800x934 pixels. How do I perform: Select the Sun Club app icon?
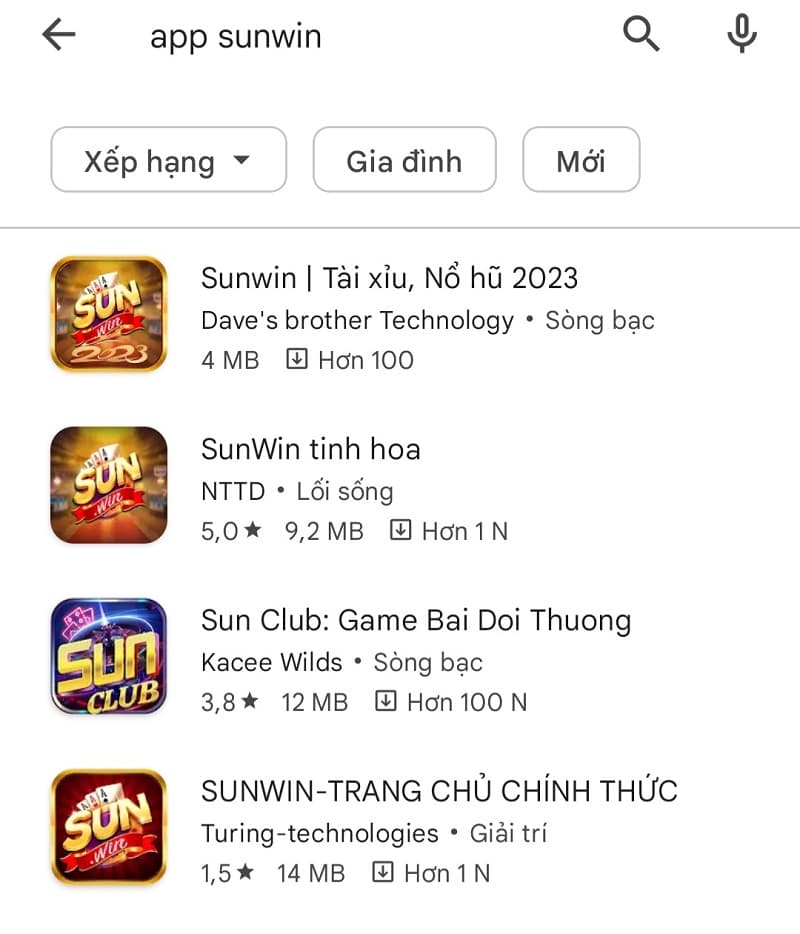(x=108, y=657)
